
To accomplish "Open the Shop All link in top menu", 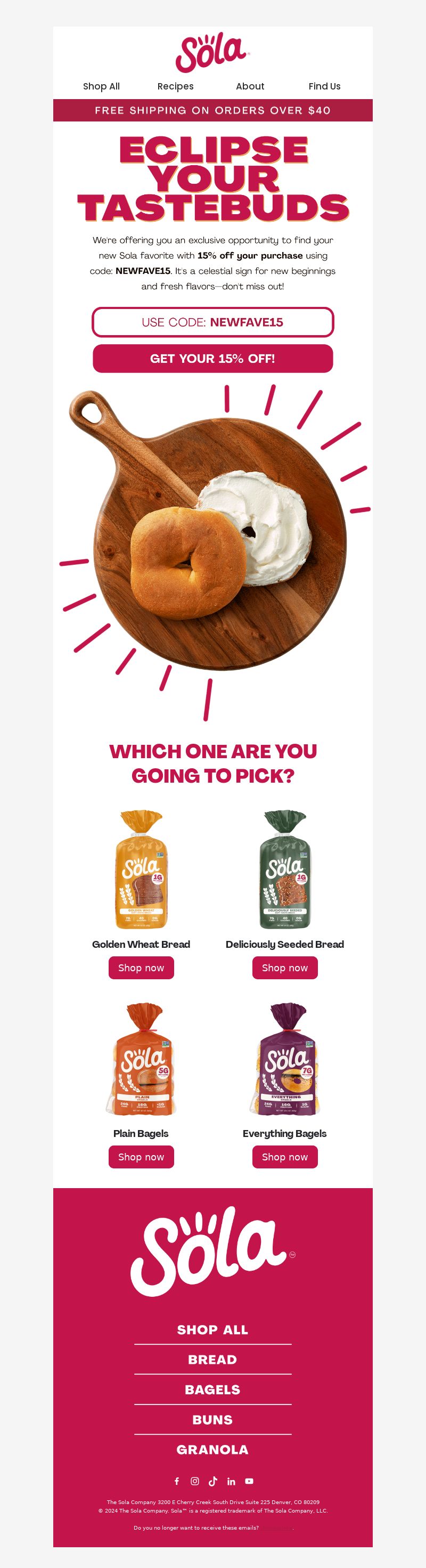I will pyautogui.click(x=101, y=86).
